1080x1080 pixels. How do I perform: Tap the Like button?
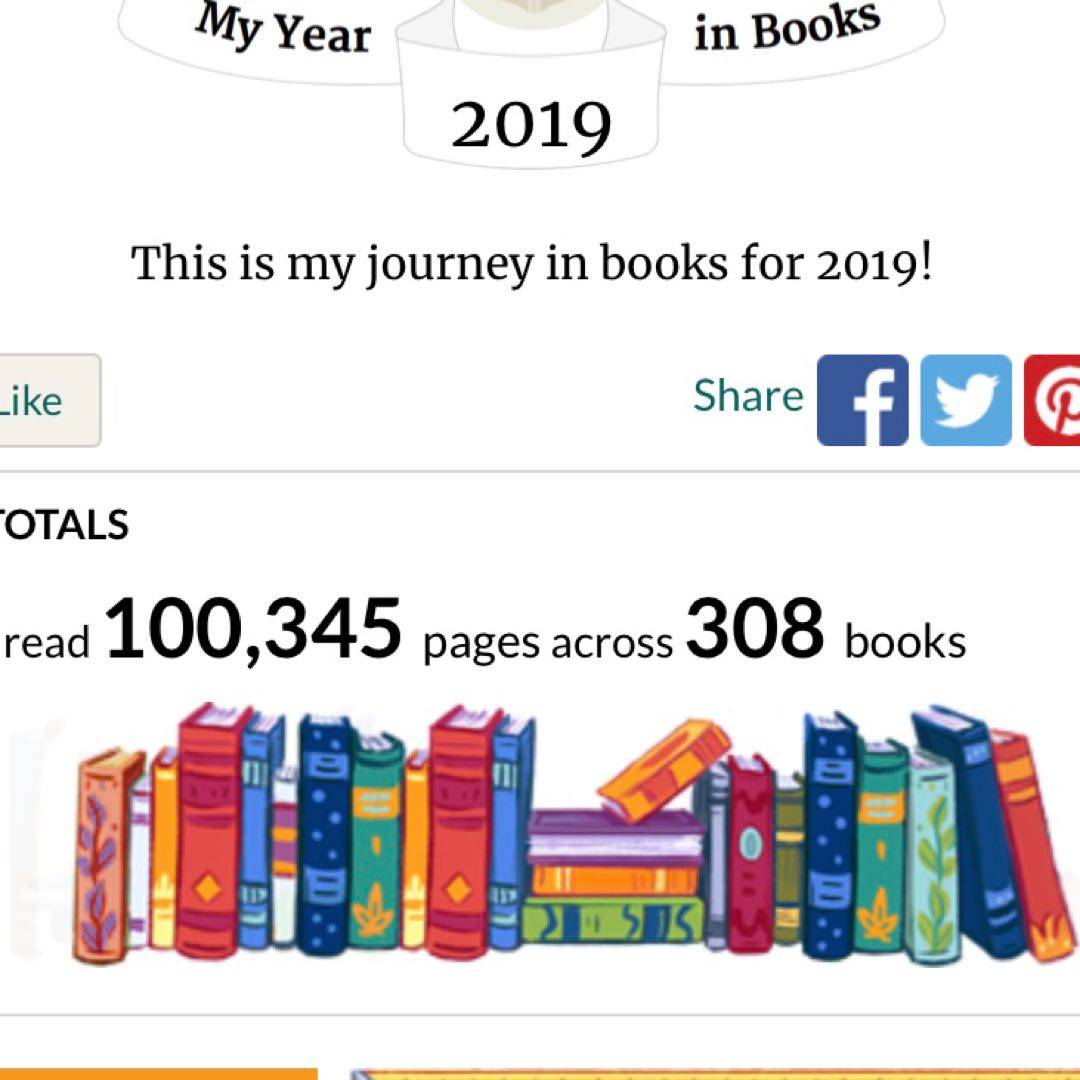tap(45, 400)
